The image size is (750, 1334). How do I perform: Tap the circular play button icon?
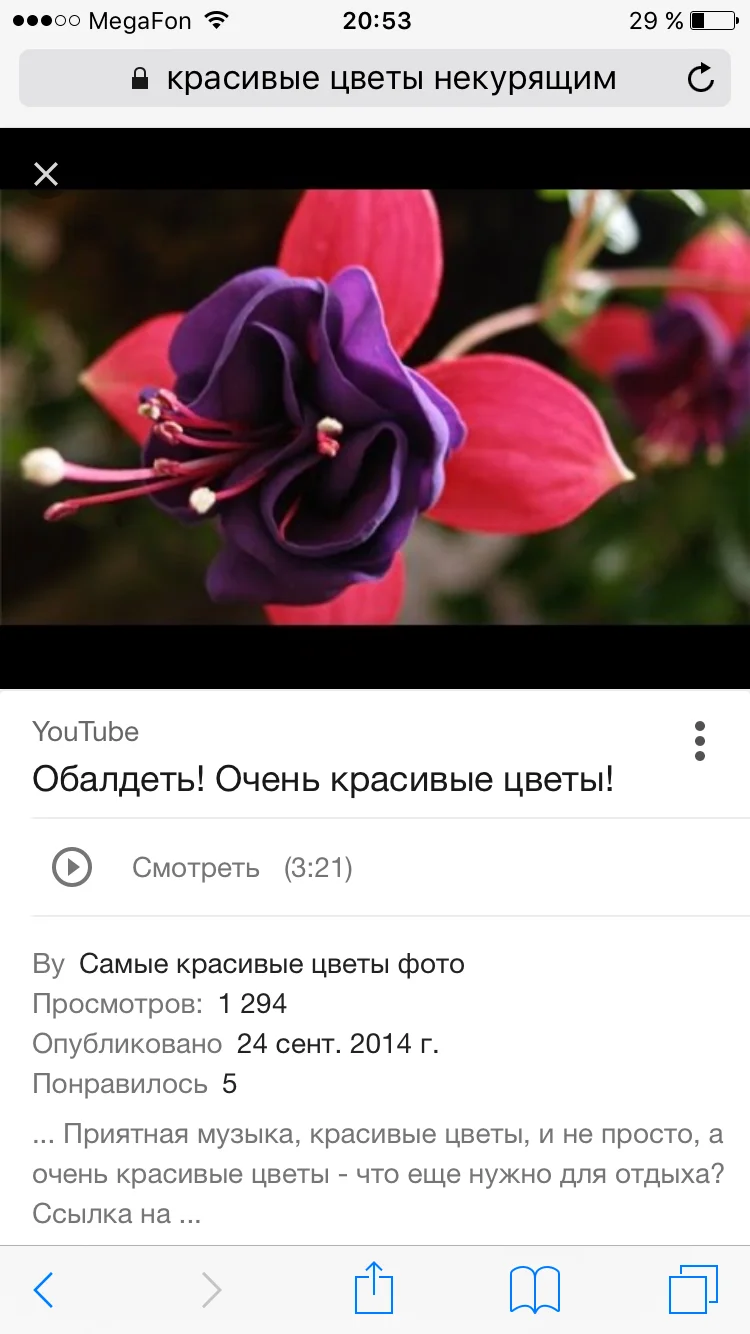70,868
